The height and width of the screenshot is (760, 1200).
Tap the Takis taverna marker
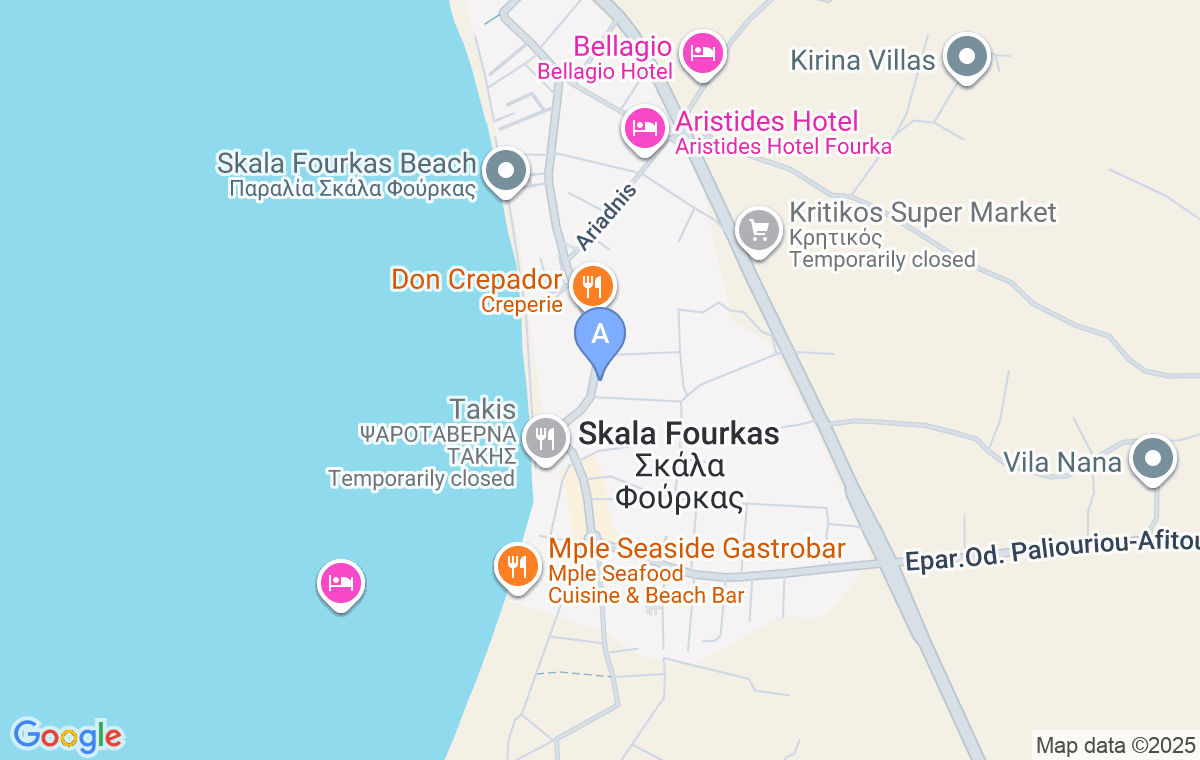pos(545,437)
